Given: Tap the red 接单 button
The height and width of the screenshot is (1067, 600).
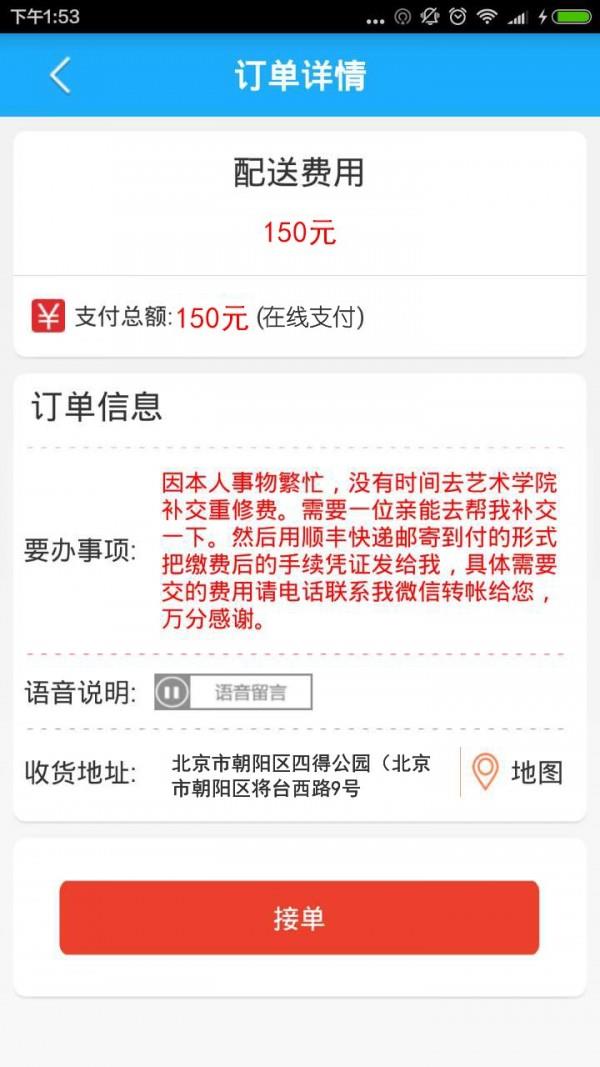Looking at the screenshot, I should [299, 918].
